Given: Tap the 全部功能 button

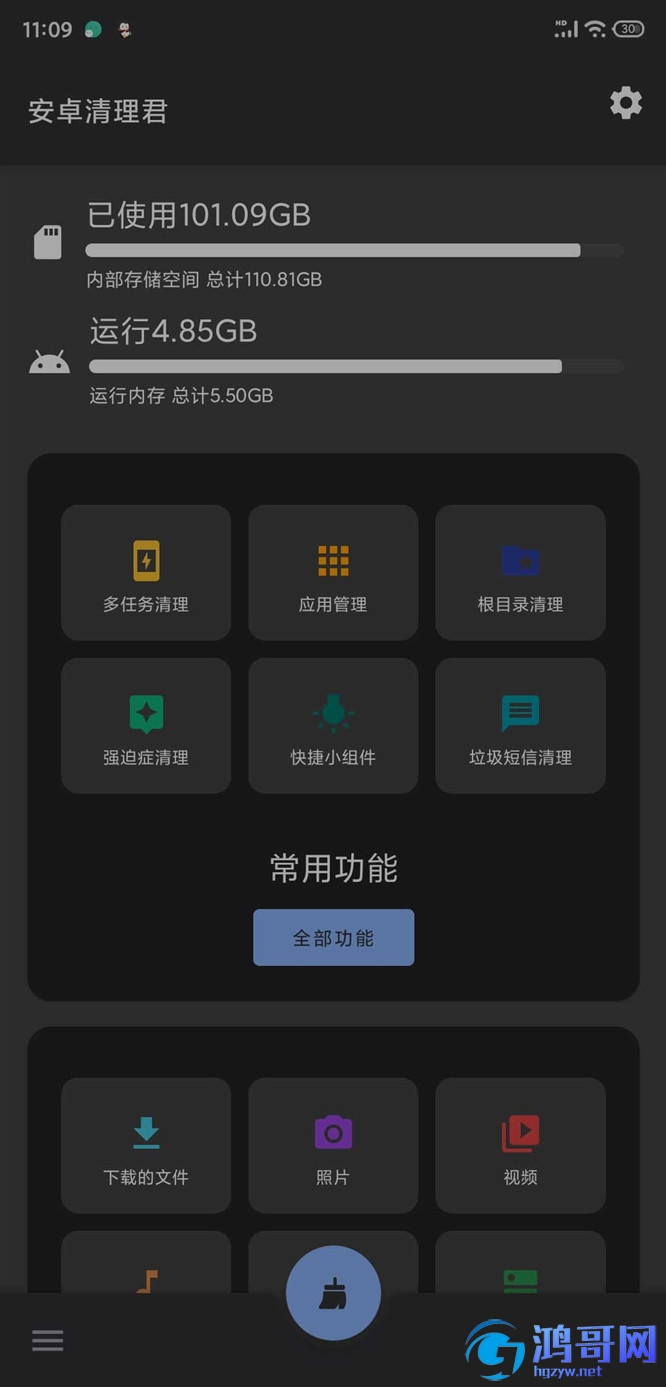Looking at the screenshot, I should tap(333, 937).
